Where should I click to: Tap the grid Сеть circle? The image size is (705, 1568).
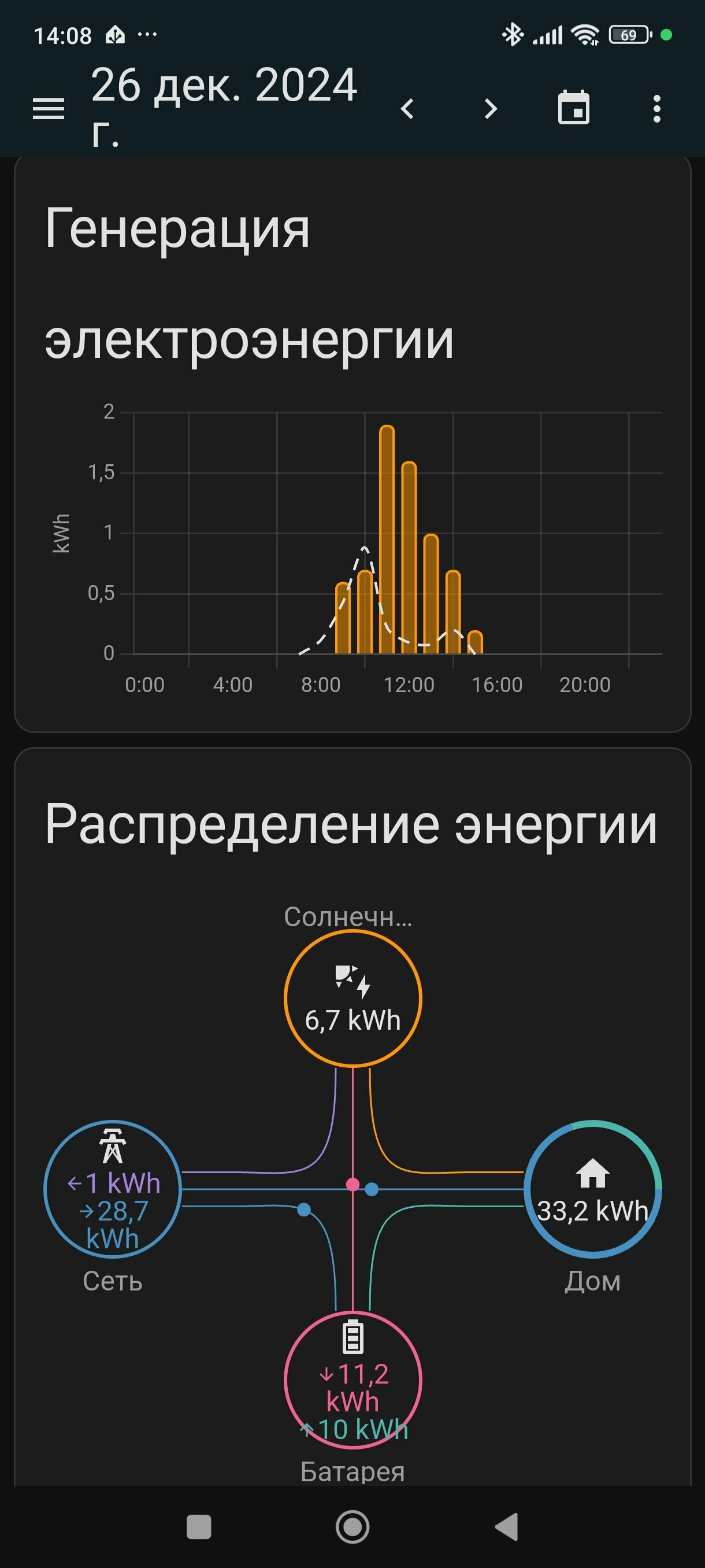[113, 1189]
